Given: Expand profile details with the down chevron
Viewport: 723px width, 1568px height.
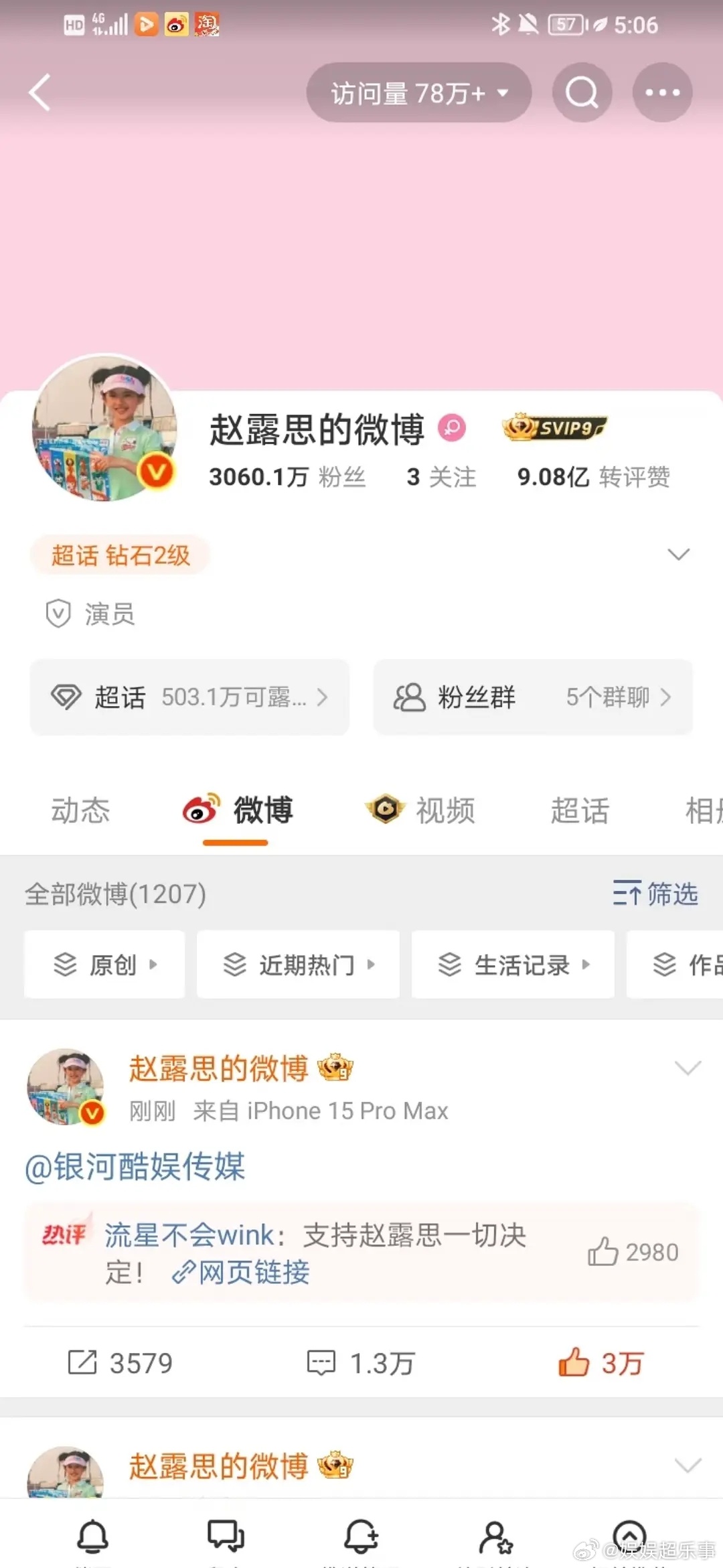Looking at the screenshot, I should click(x=679, y=555).
